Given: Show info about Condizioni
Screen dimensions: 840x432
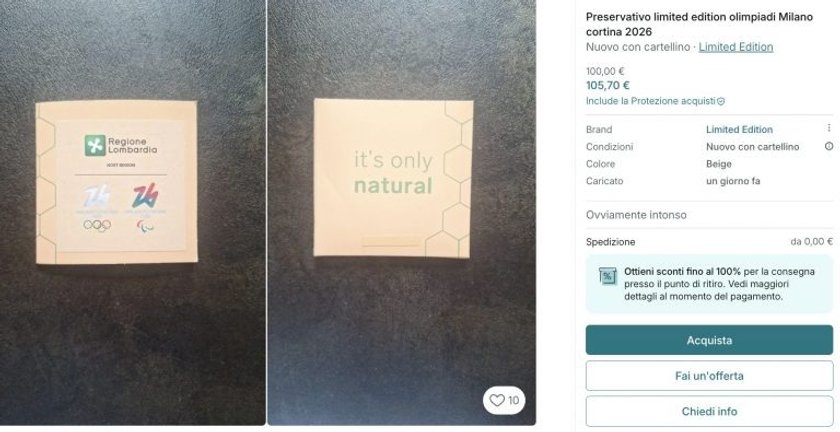Looking at the screenshot, I should [828, 146].
